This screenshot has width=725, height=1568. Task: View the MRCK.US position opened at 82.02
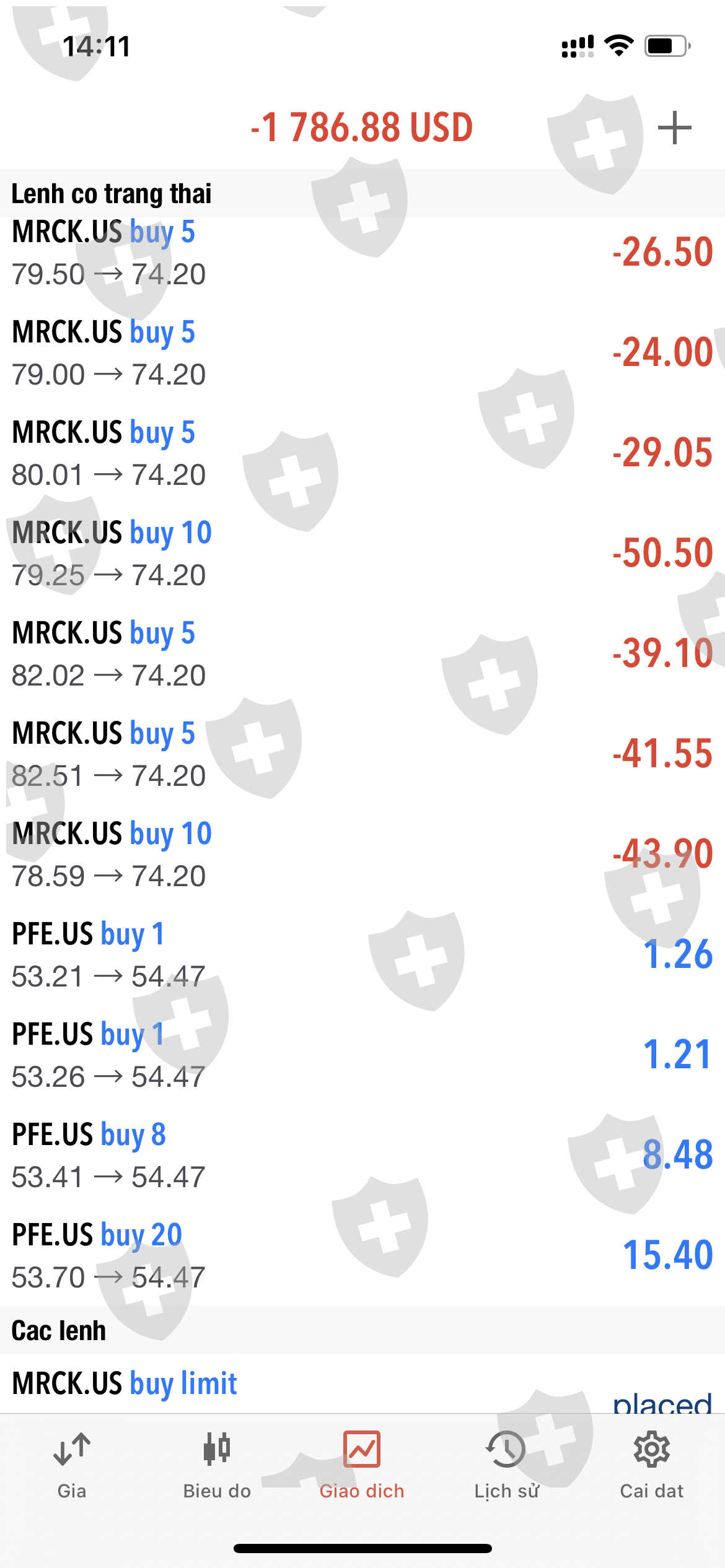362,654
